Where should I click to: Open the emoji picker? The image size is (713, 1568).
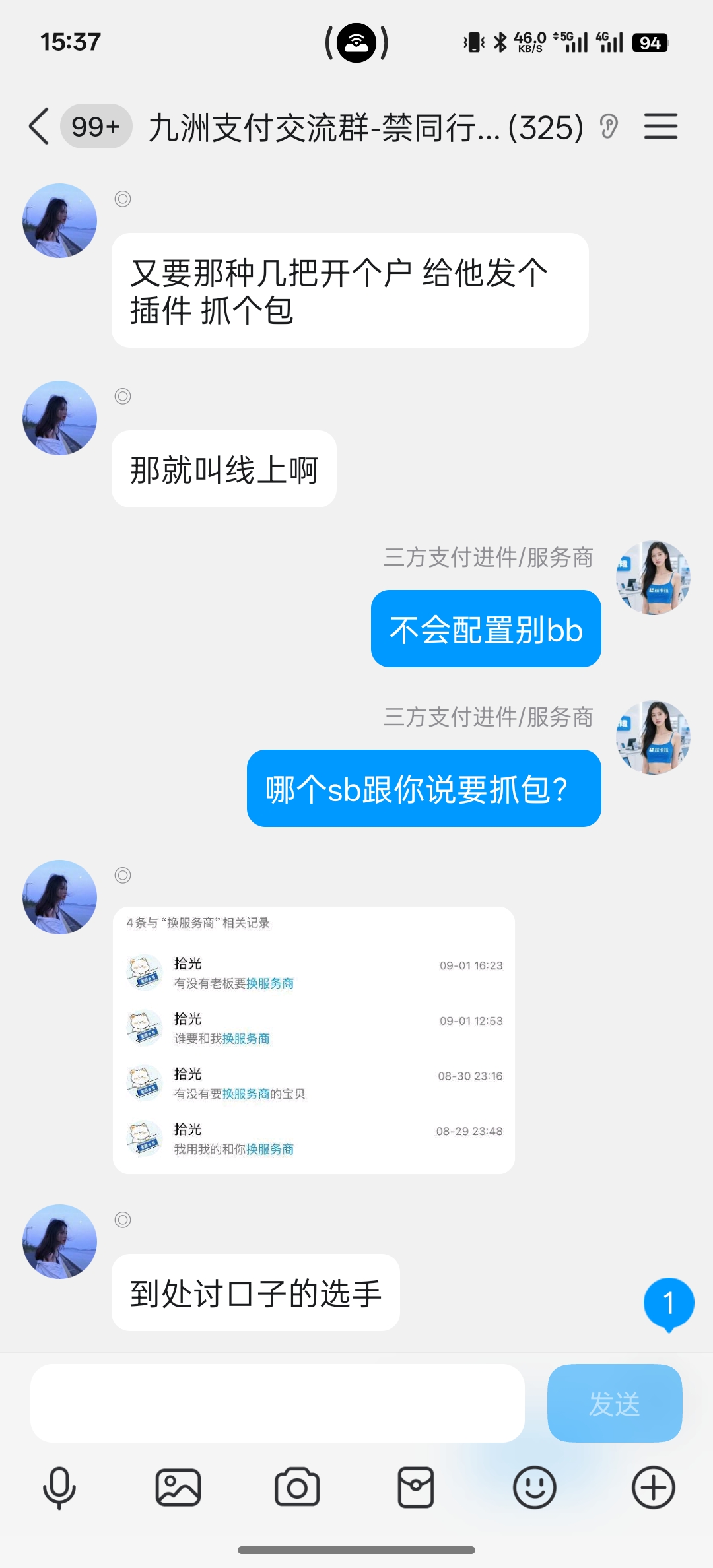point(535,1487)
